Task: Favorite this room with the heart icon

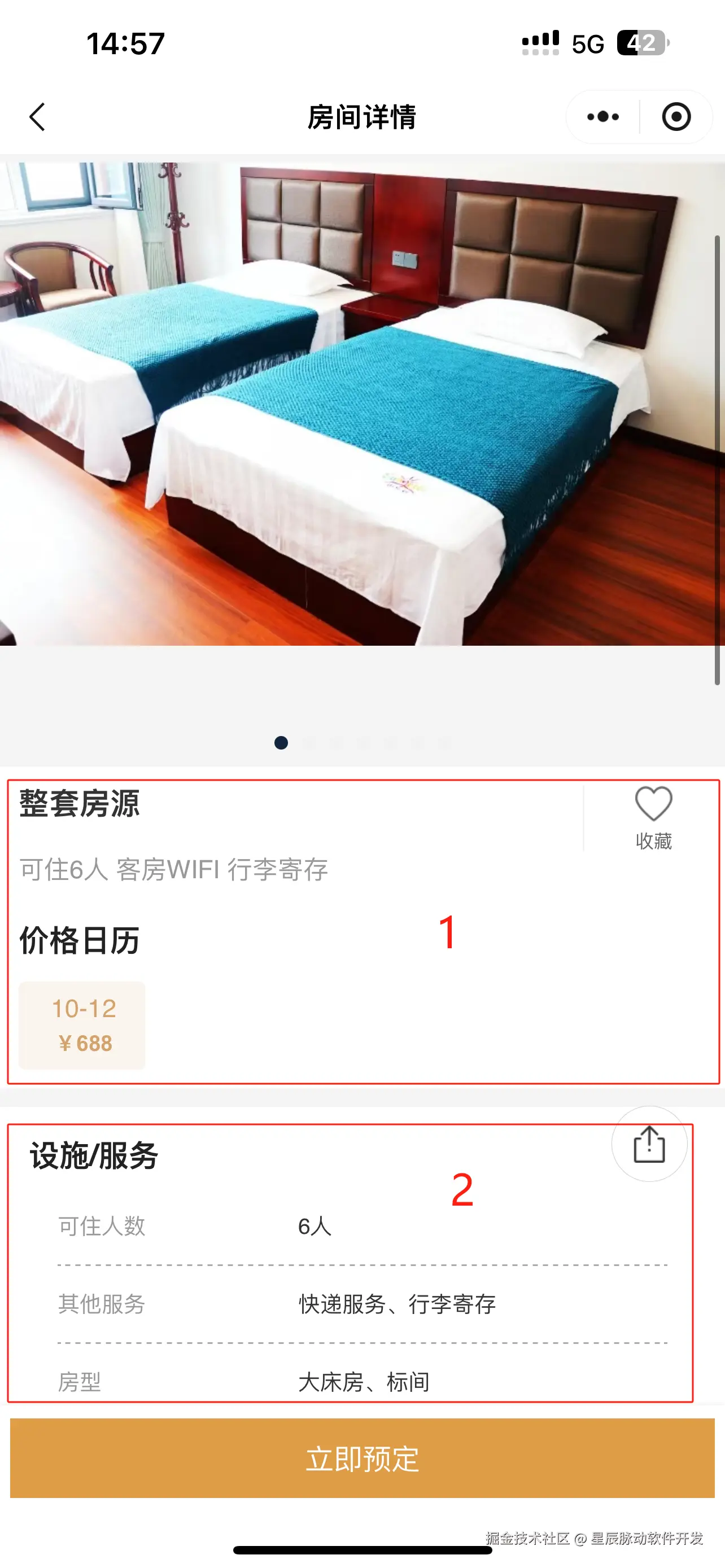Action: 653,816
